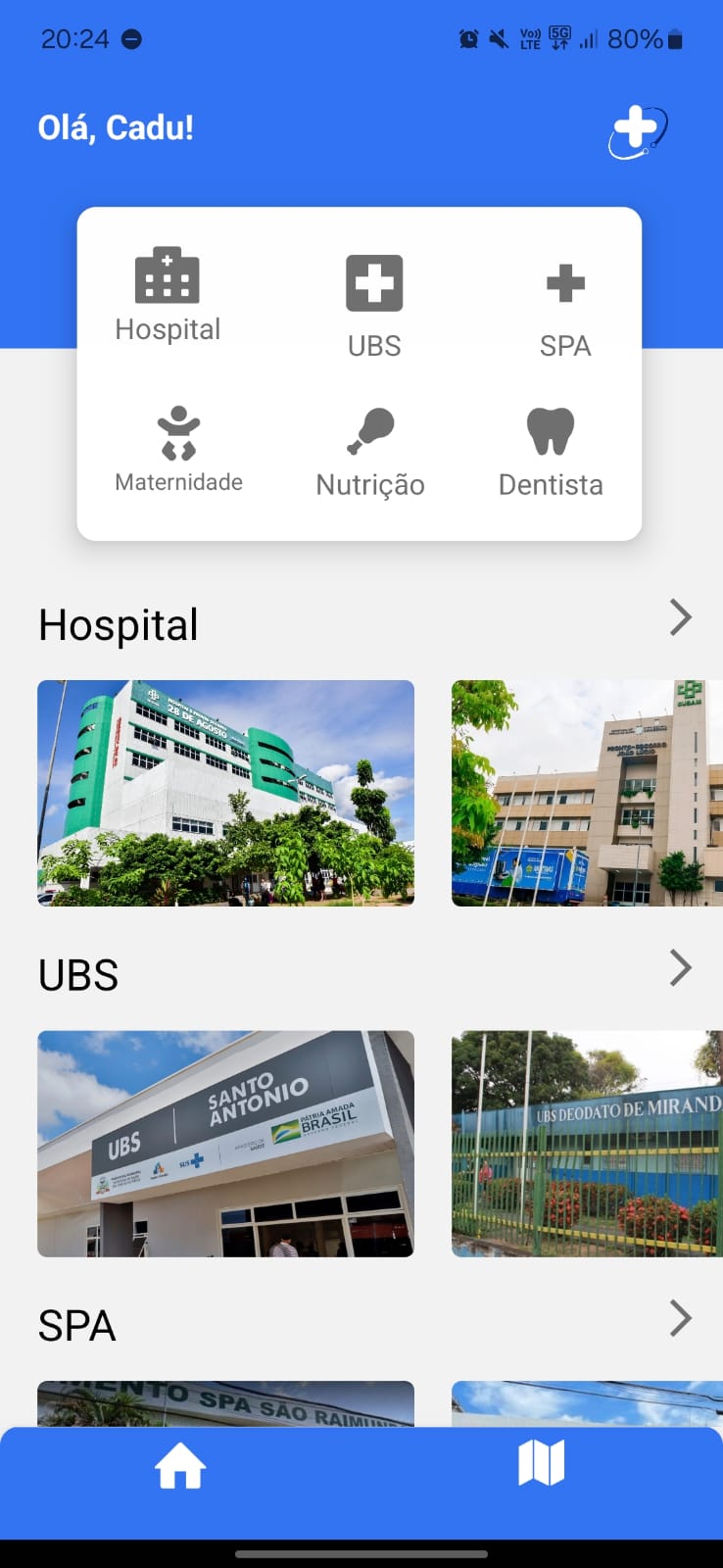
Task: Open the SPA São Raimundo card
Action: pyautogui.click(x=225, y=1403)
